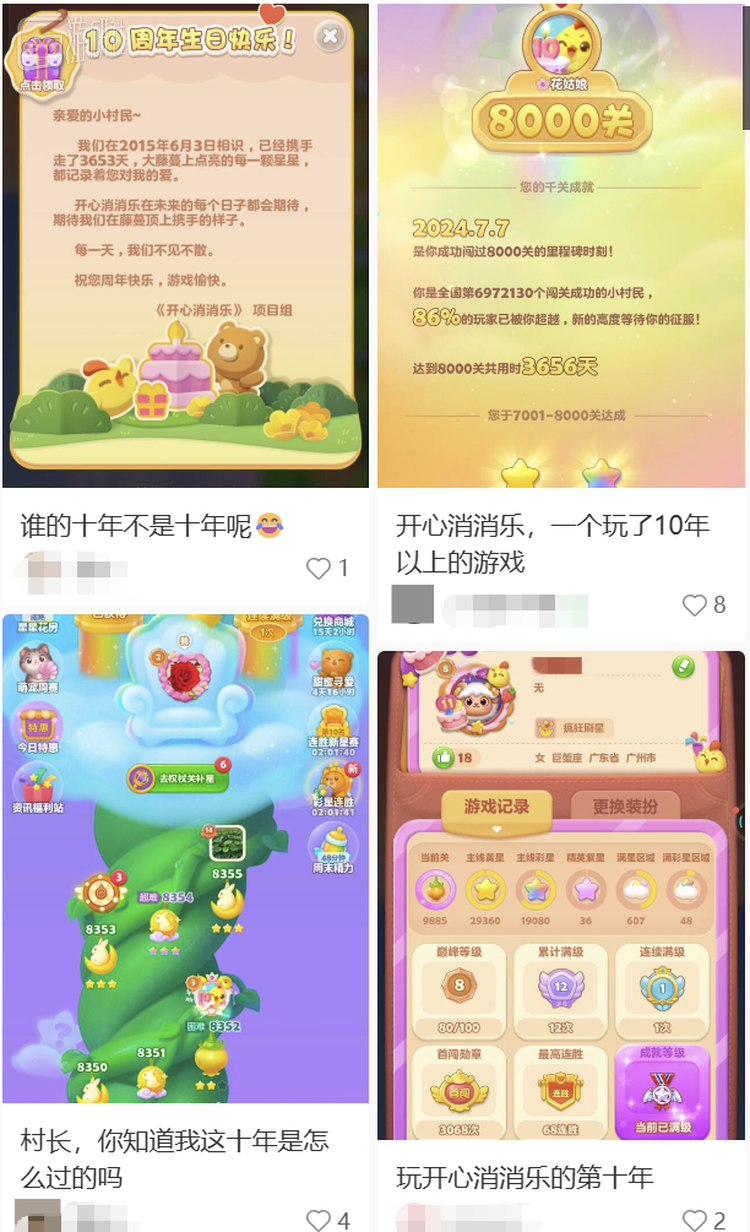Screen dimensions: 750x1232
Task: Like the post 村长，你知道我这十年是怎么过的吗
Action: tap(318, 1220)
